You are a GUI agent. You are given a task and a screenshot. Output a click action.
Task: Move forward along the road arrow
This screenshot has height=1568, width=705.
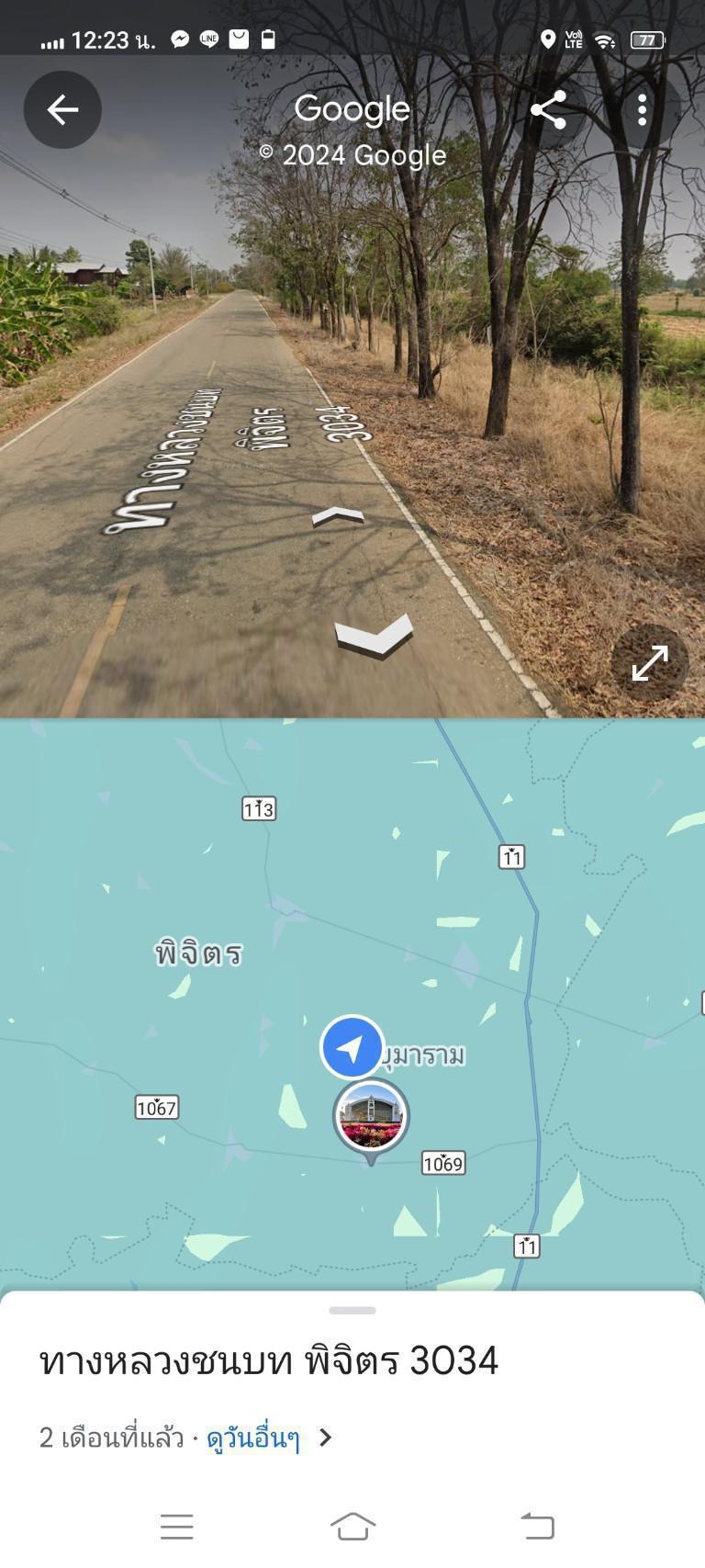337,516
